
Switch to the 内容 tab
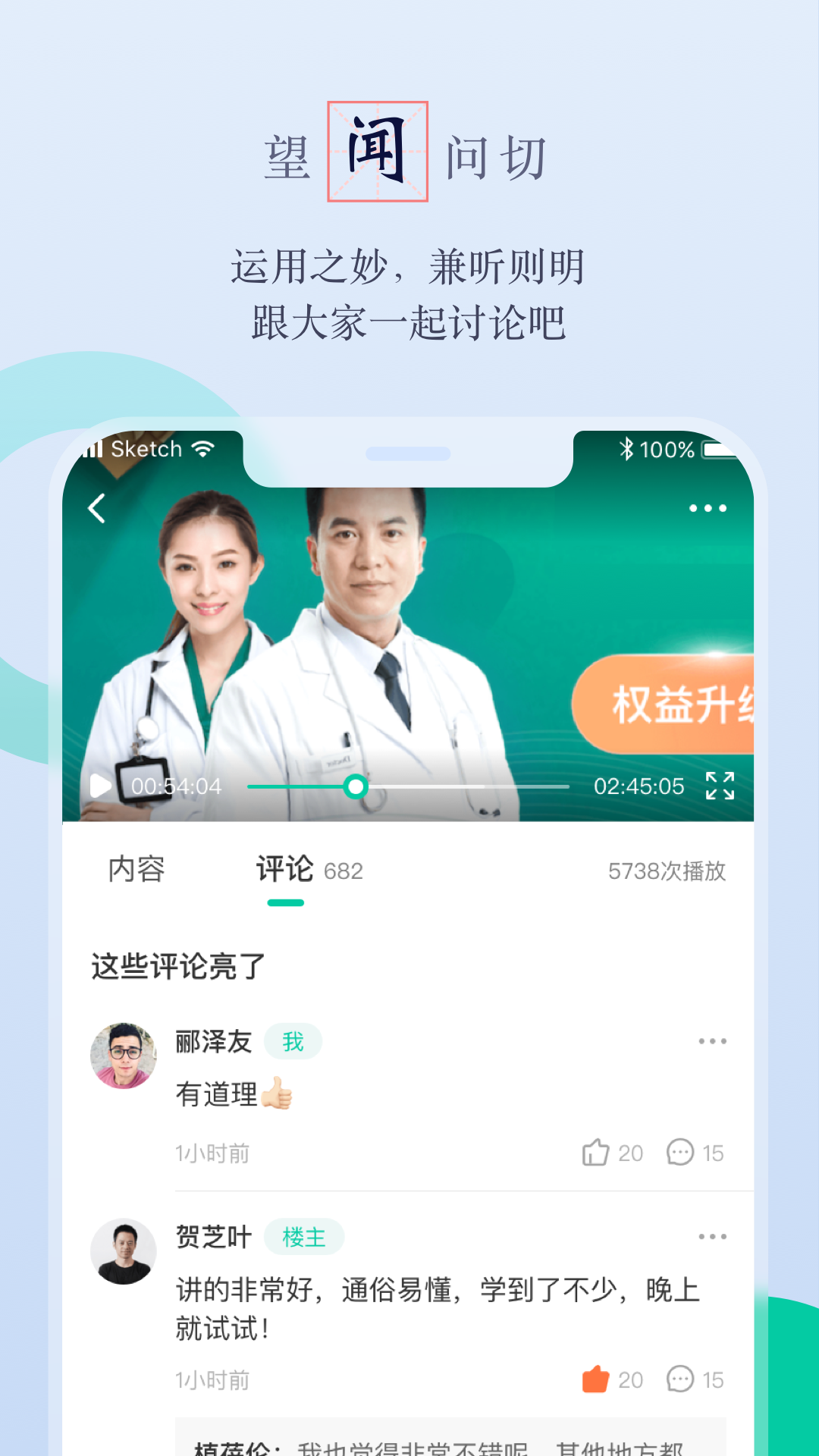[x=137, y=871]
